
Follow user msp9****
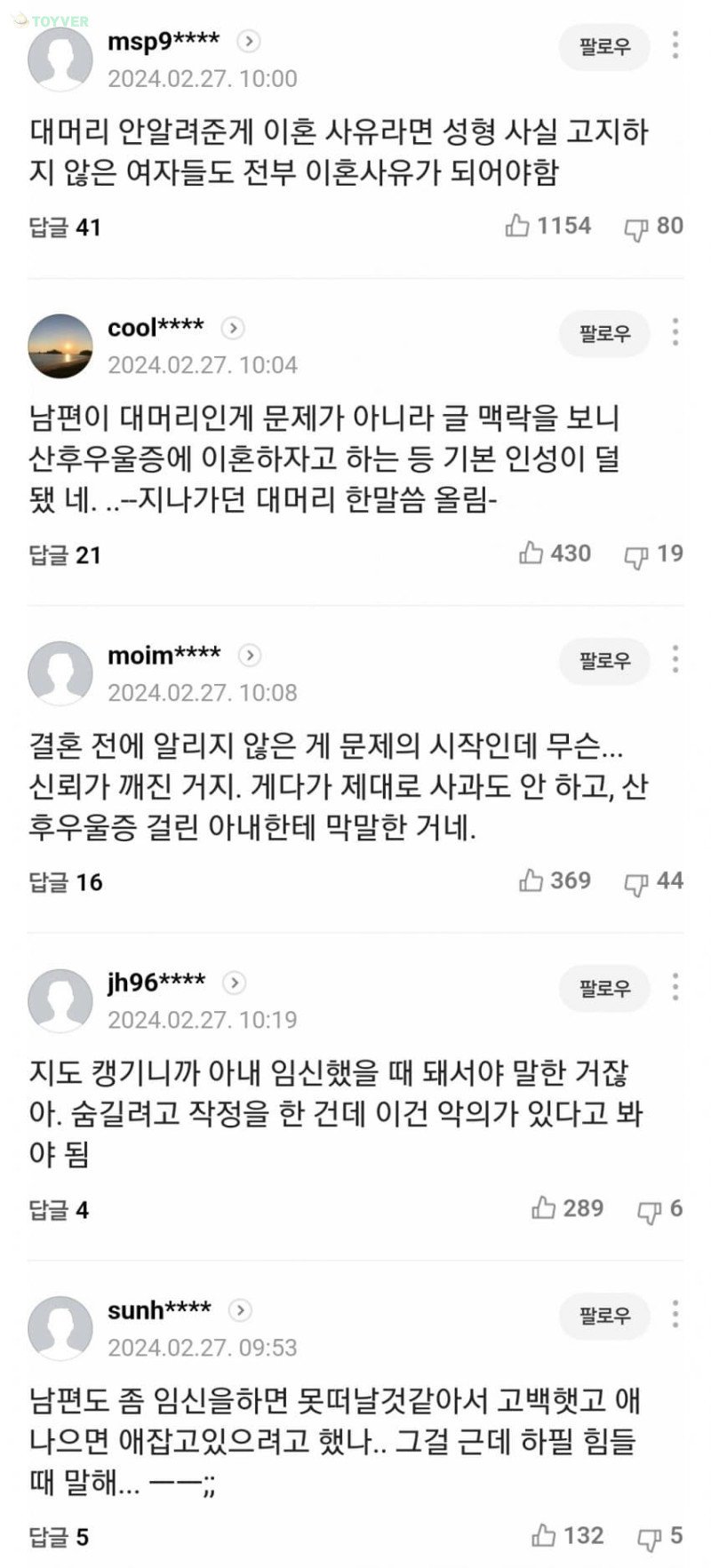click(604, 47)
